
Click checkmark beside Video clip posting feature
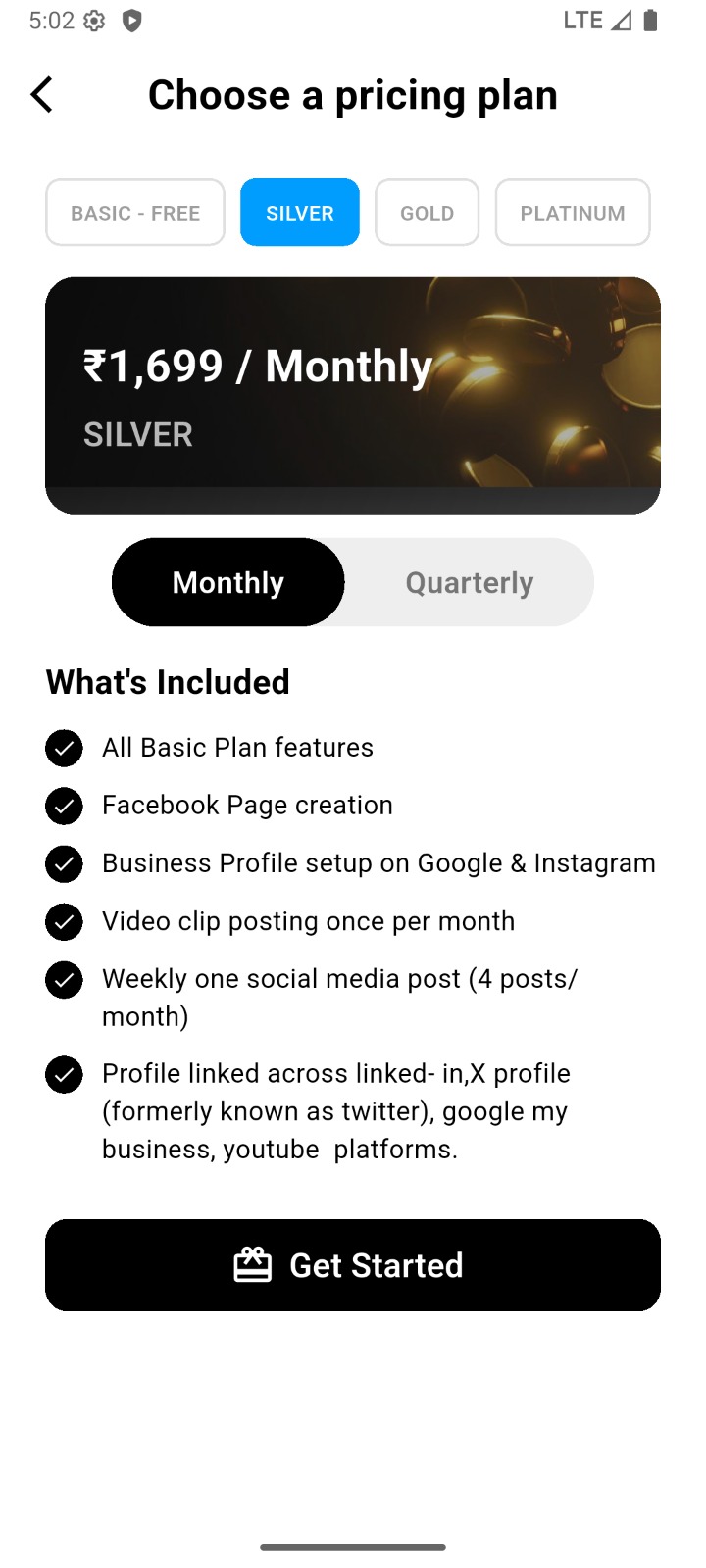[64, 921]
